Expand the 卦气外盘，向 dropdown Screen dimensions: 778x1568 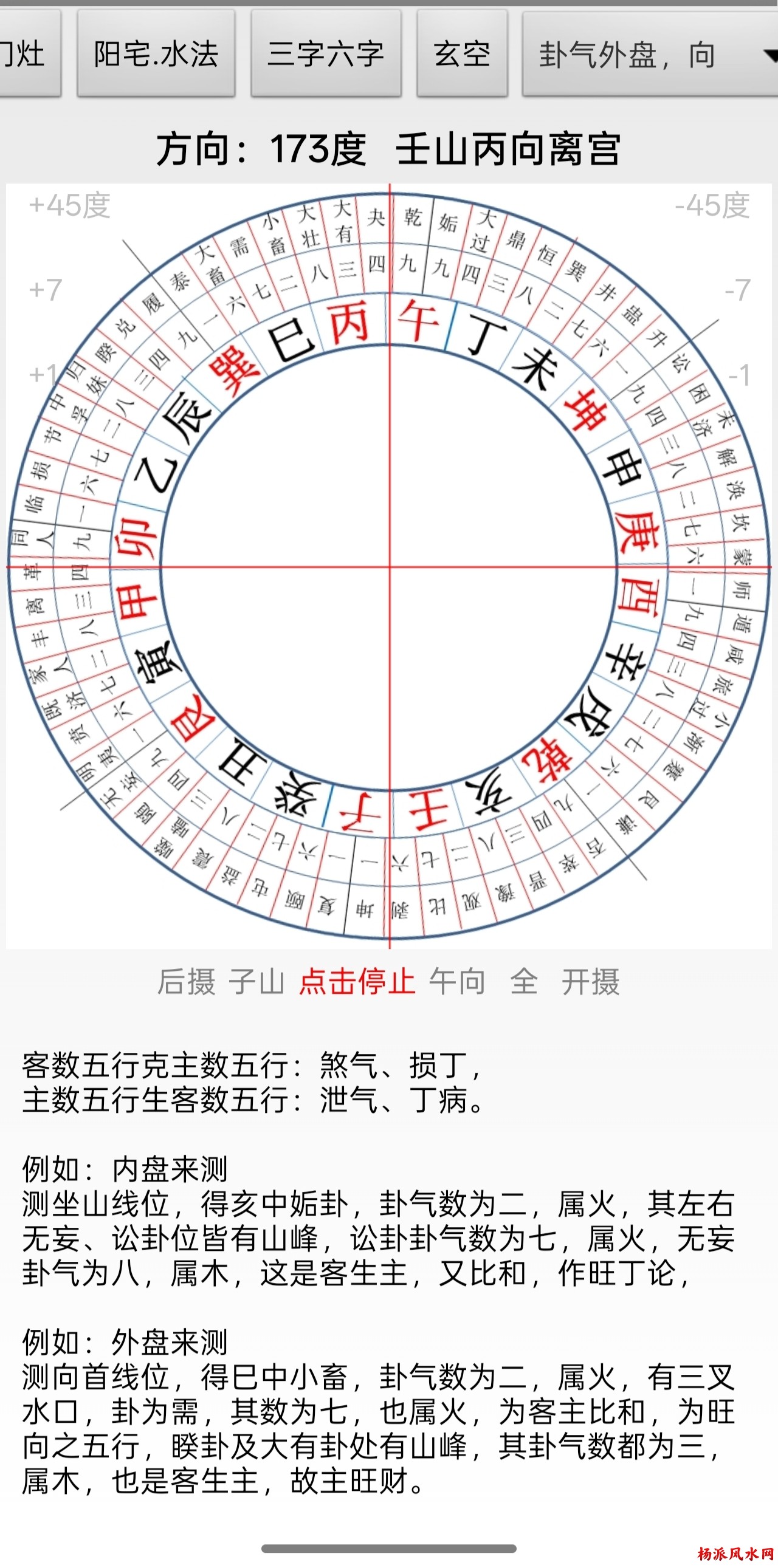click(649, 55)
